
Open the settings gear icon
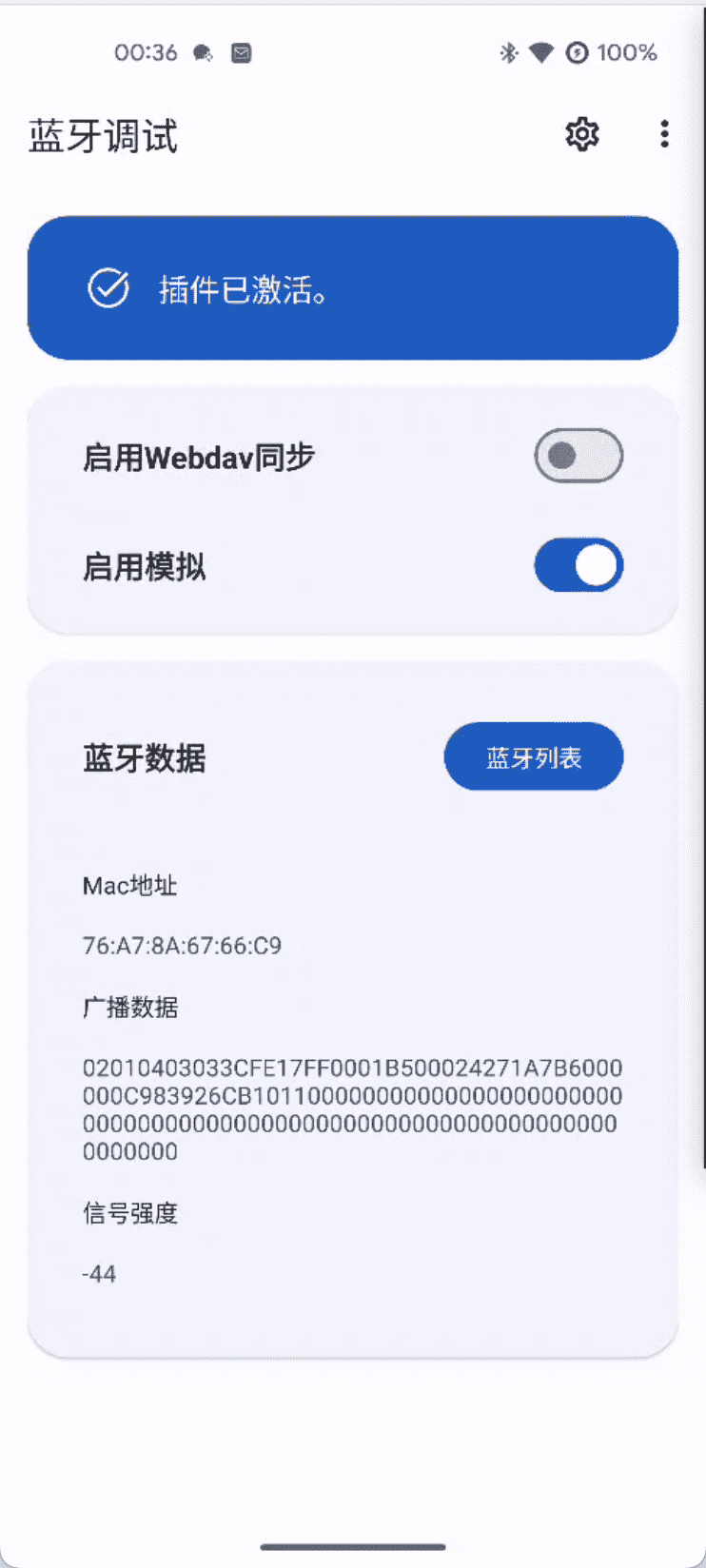(x=582, y=134)
